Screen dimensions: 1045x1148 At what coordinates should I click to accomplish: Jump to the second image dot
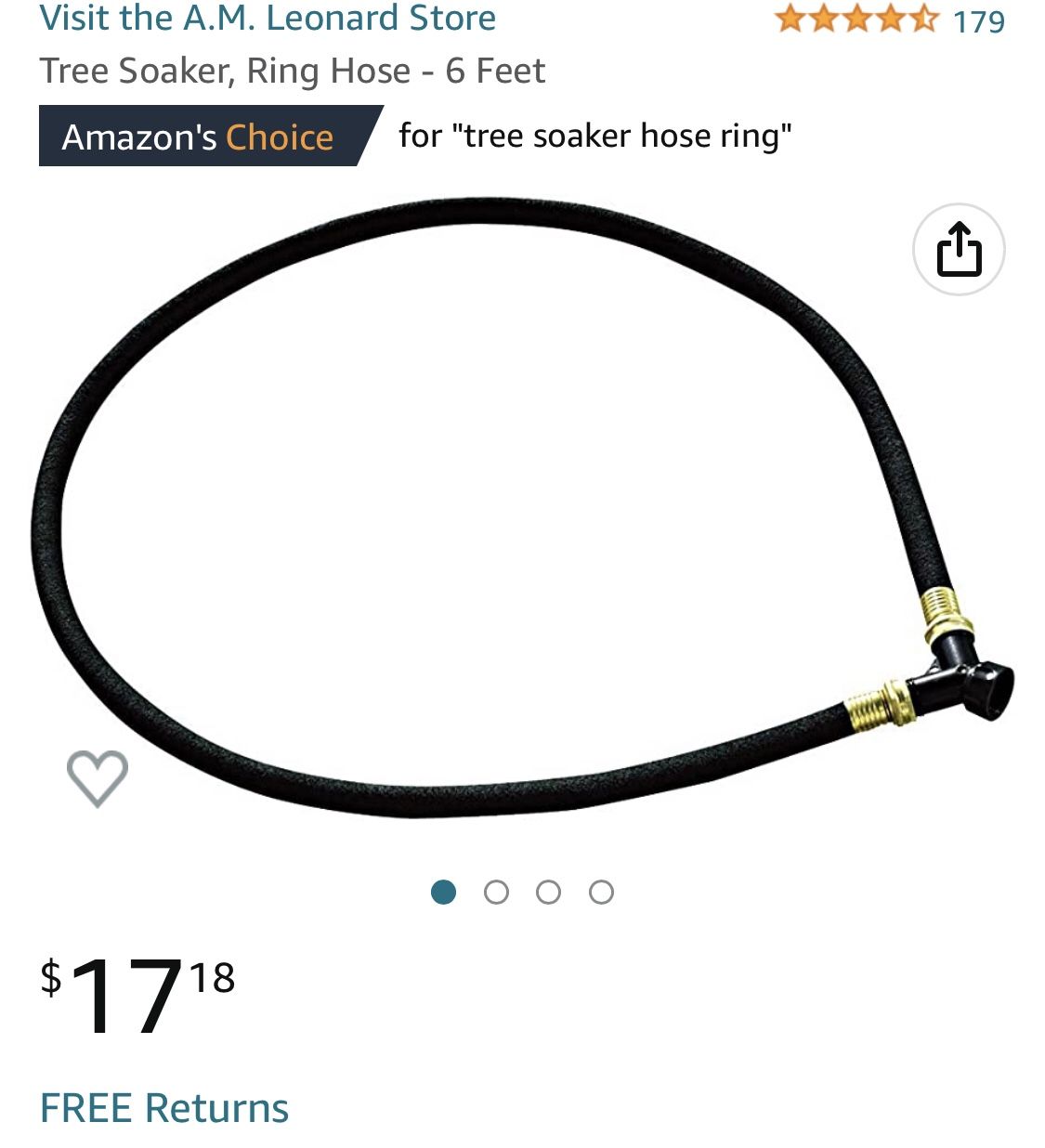click(x=496, y=893)
